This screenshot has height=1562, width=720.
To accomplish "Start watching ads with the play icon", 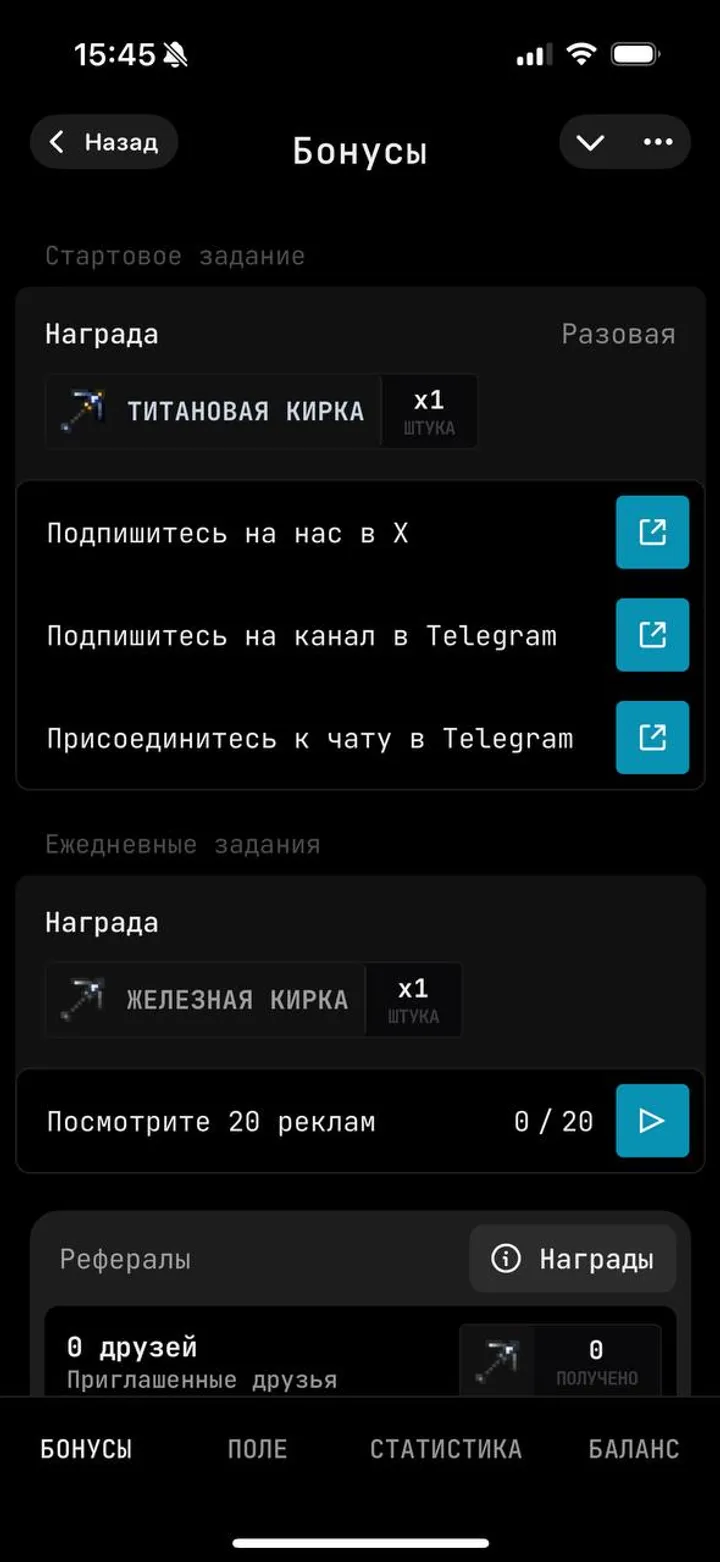I will 652,1120.
